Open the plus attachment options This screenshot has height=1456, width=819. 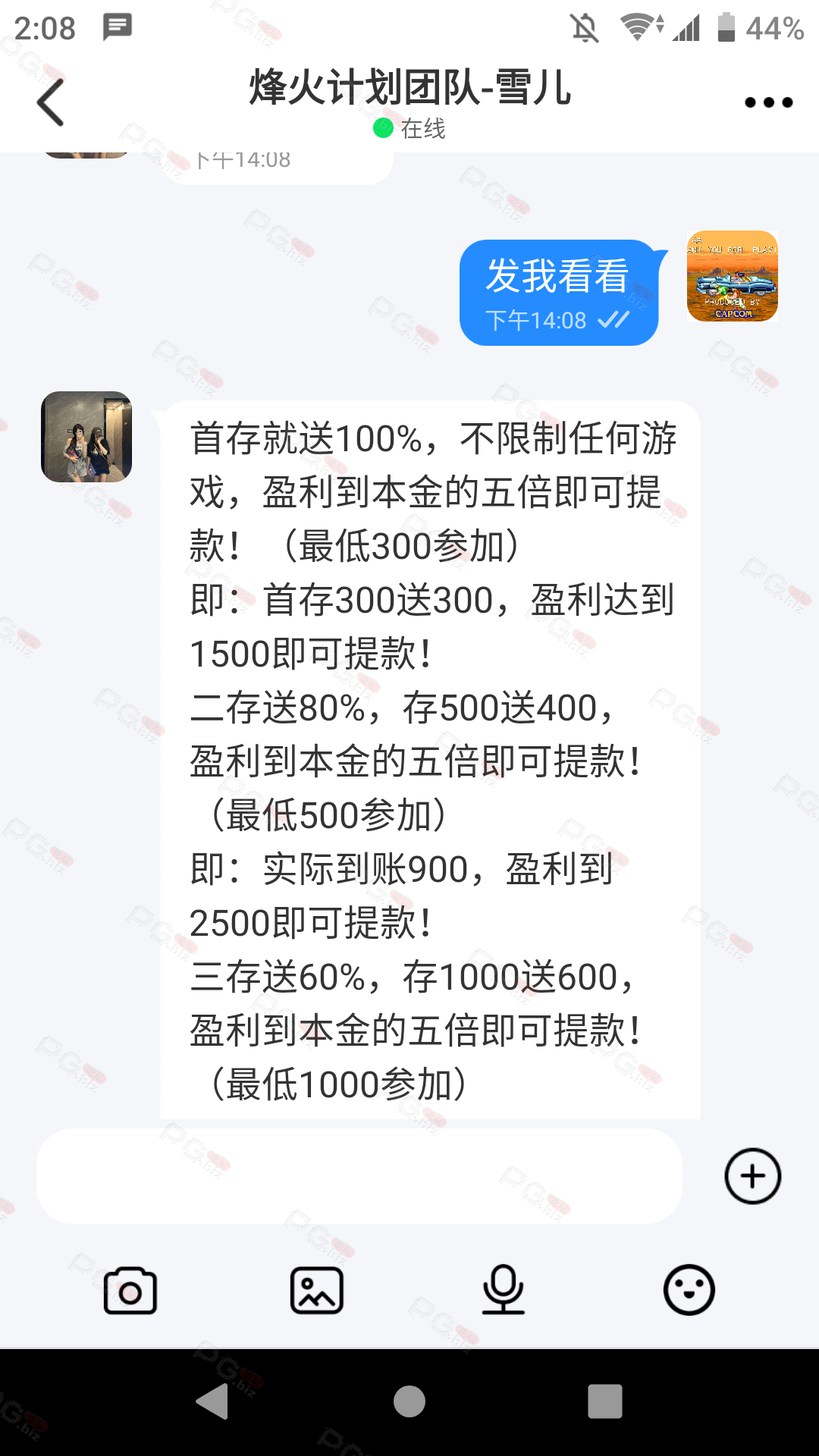tap(752, 1176)
